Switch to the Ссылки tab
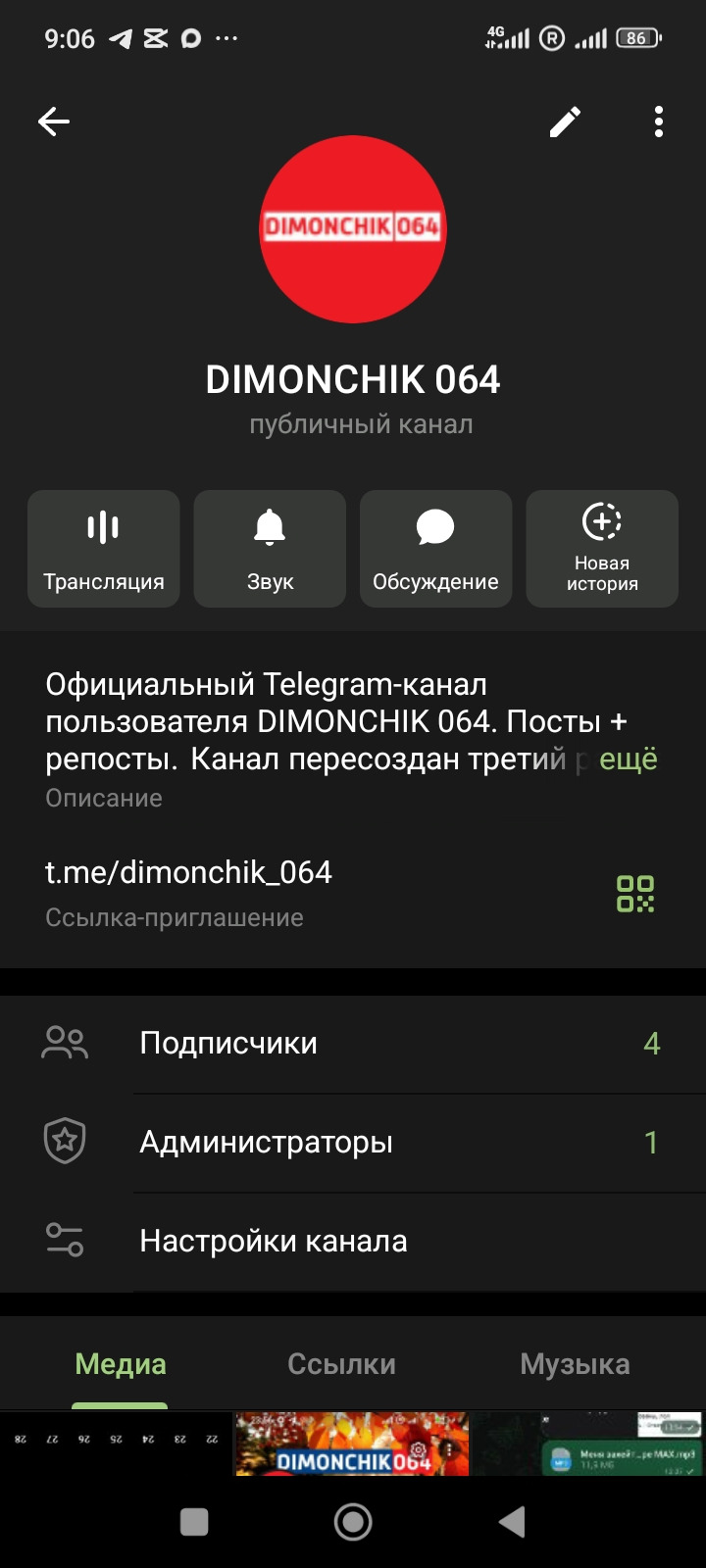The height and width of the screenshot is (1568, 706). (341, 1364)
